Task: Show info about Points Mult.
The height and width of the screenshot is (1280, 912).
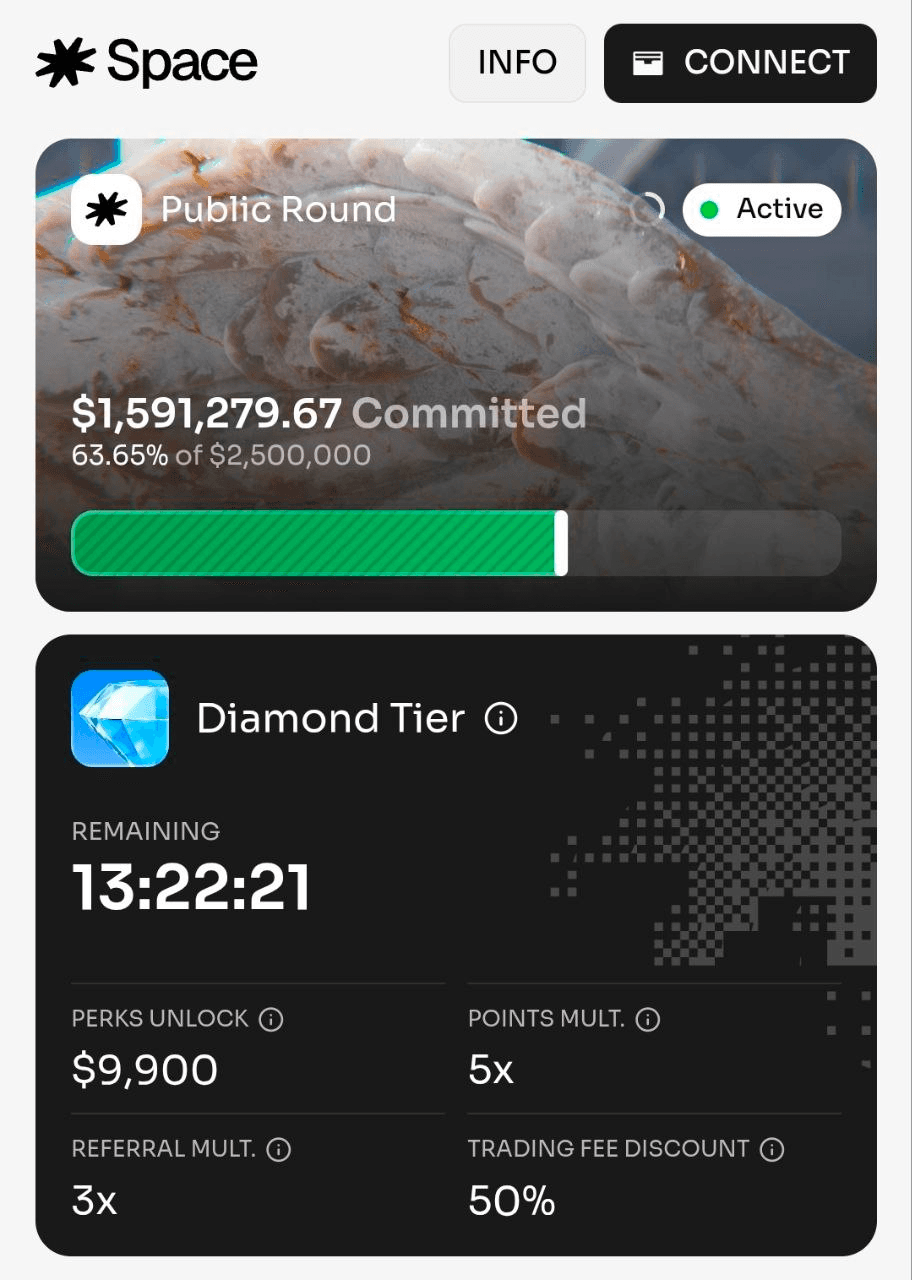Action: (648, 1019)
